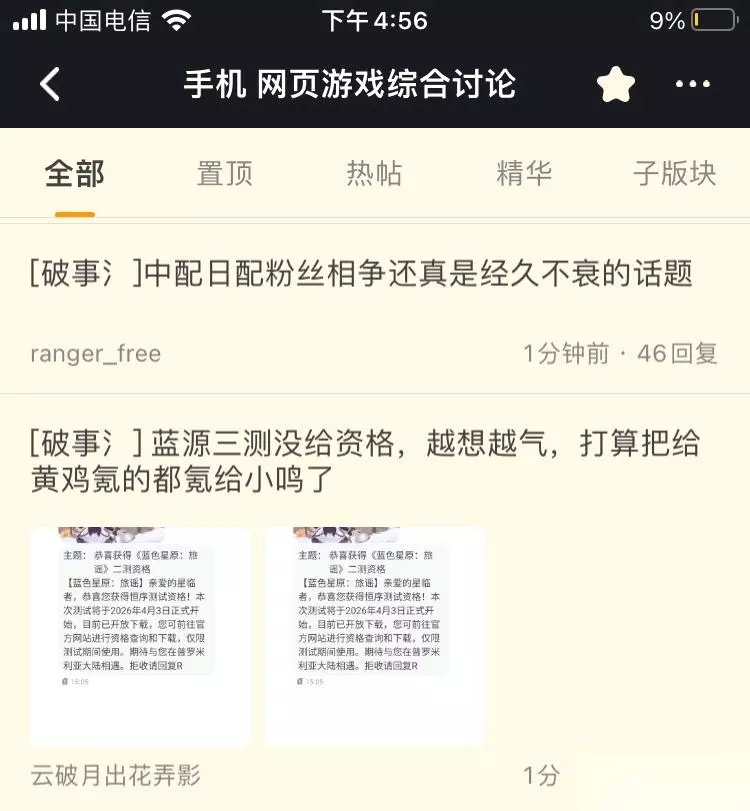View the second image attachment in 蓝源 thread
The height and width of the screenshot is (811, 750).
(376, 636)
